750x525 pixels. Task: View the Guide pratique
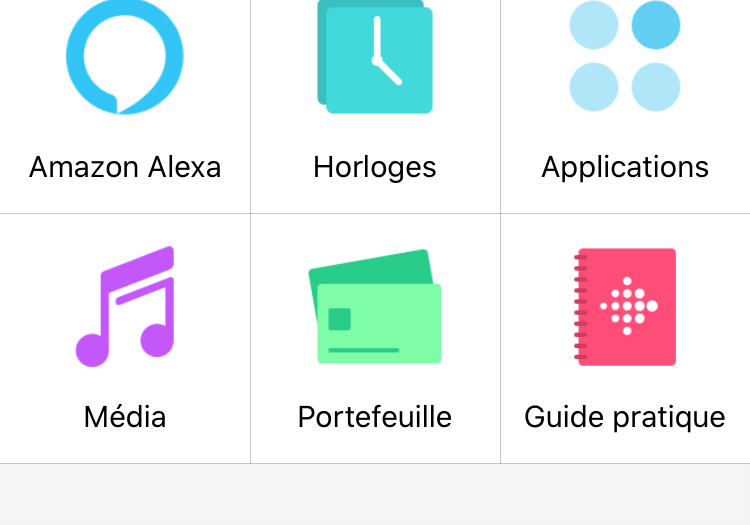click(x=625, y=340)
